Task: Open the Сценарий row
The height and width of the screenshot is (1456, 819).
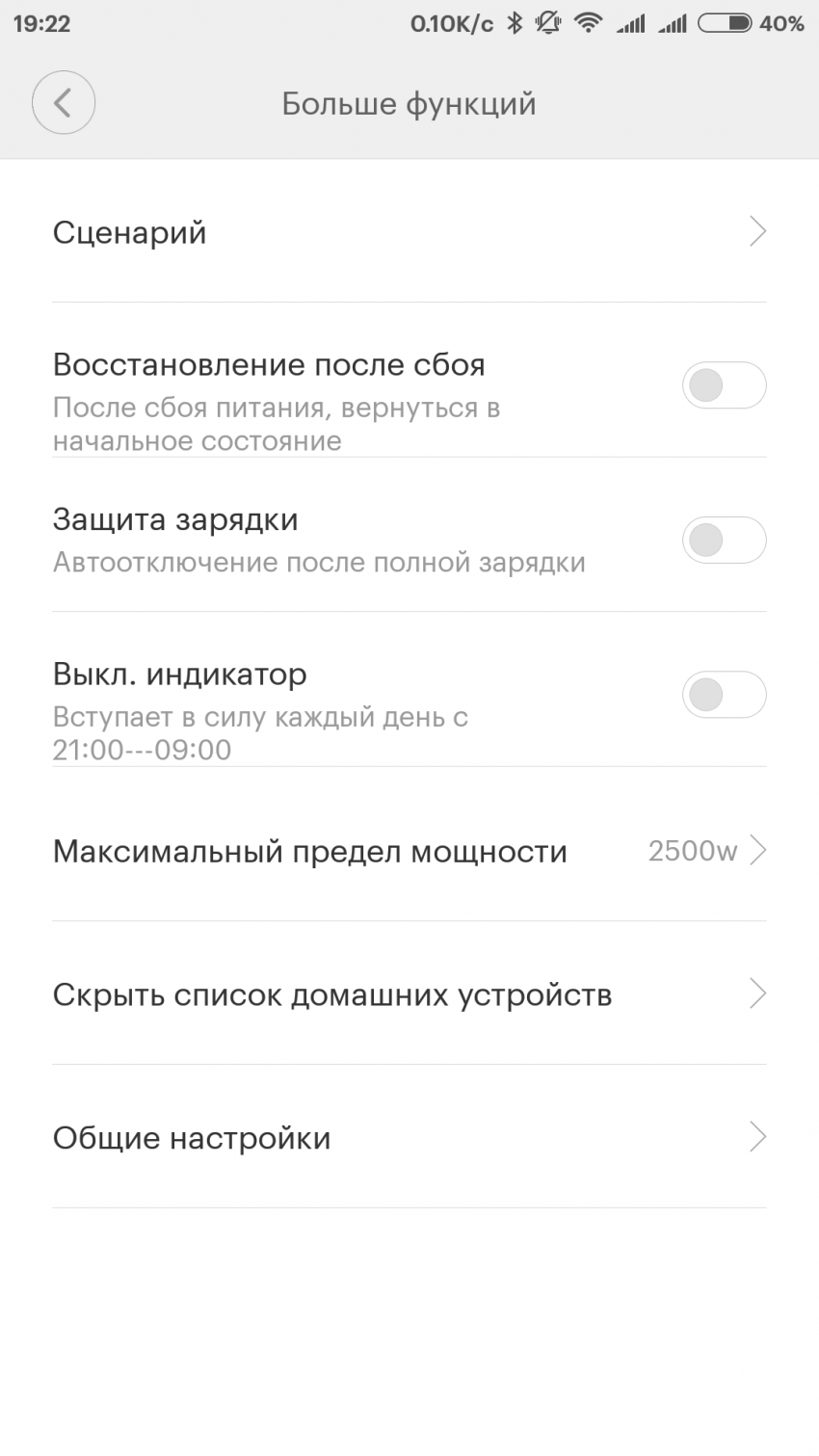Action: pyautogui.click(x=409, y=232)
